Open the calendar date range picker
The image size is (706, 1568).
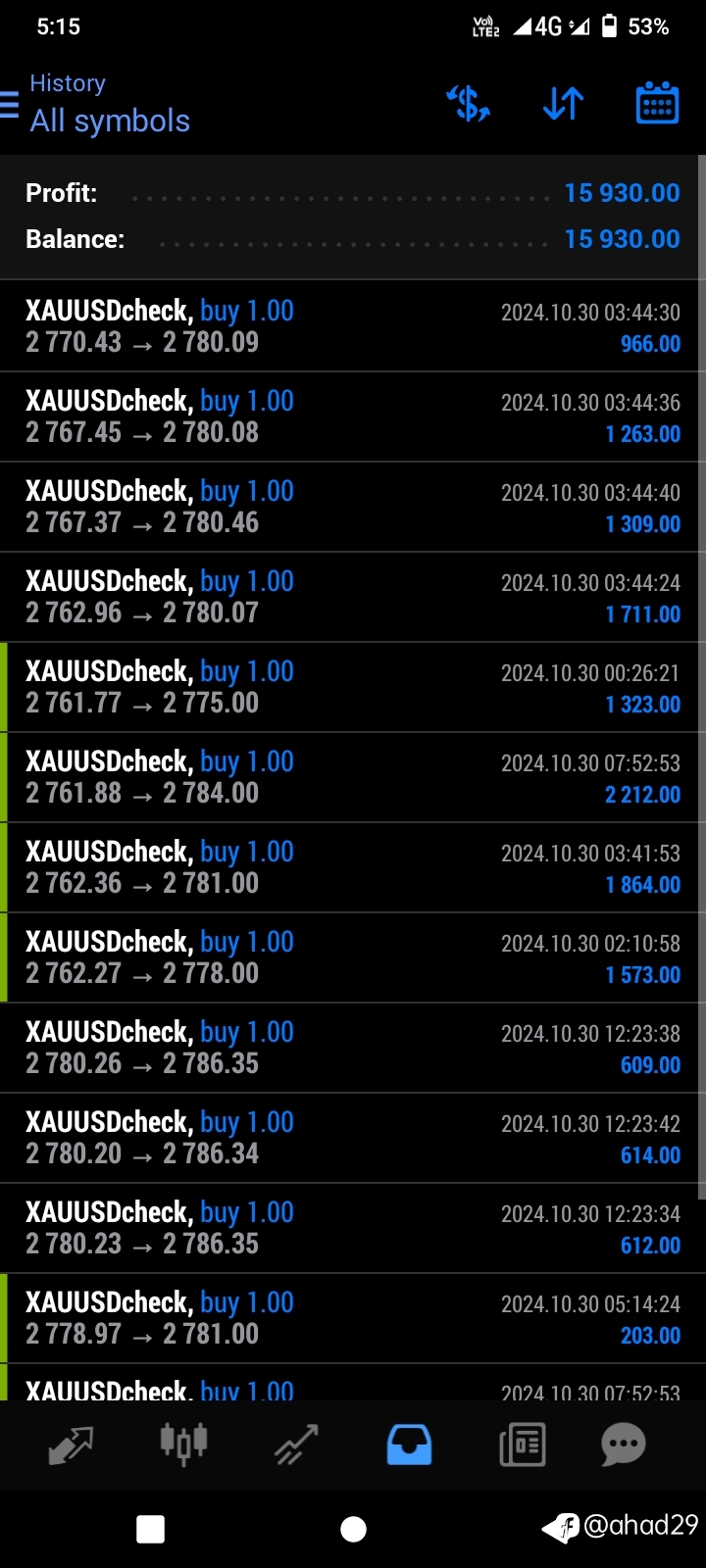point(657,103)
